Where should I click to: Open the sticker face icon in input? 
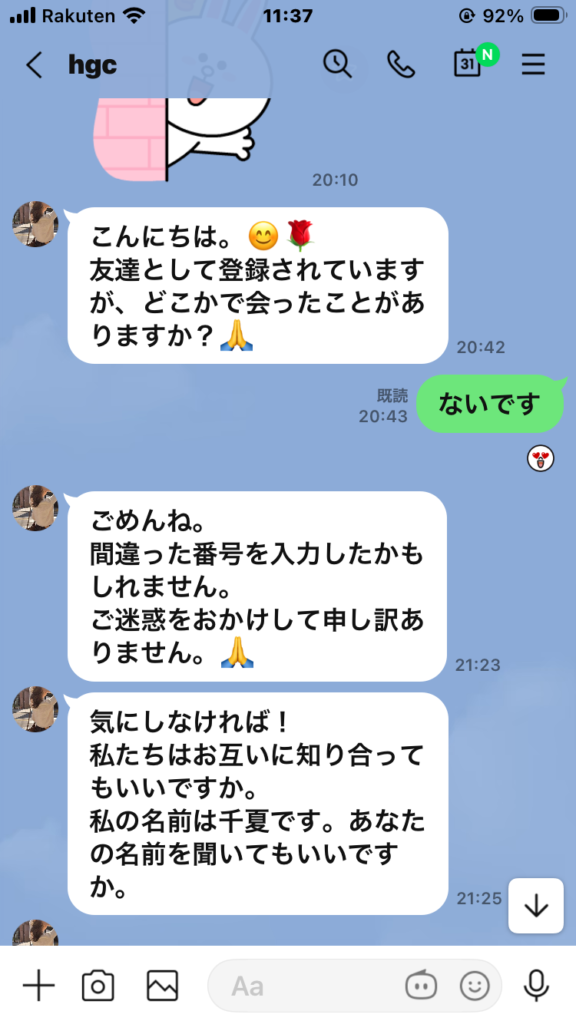coord(421,985)
